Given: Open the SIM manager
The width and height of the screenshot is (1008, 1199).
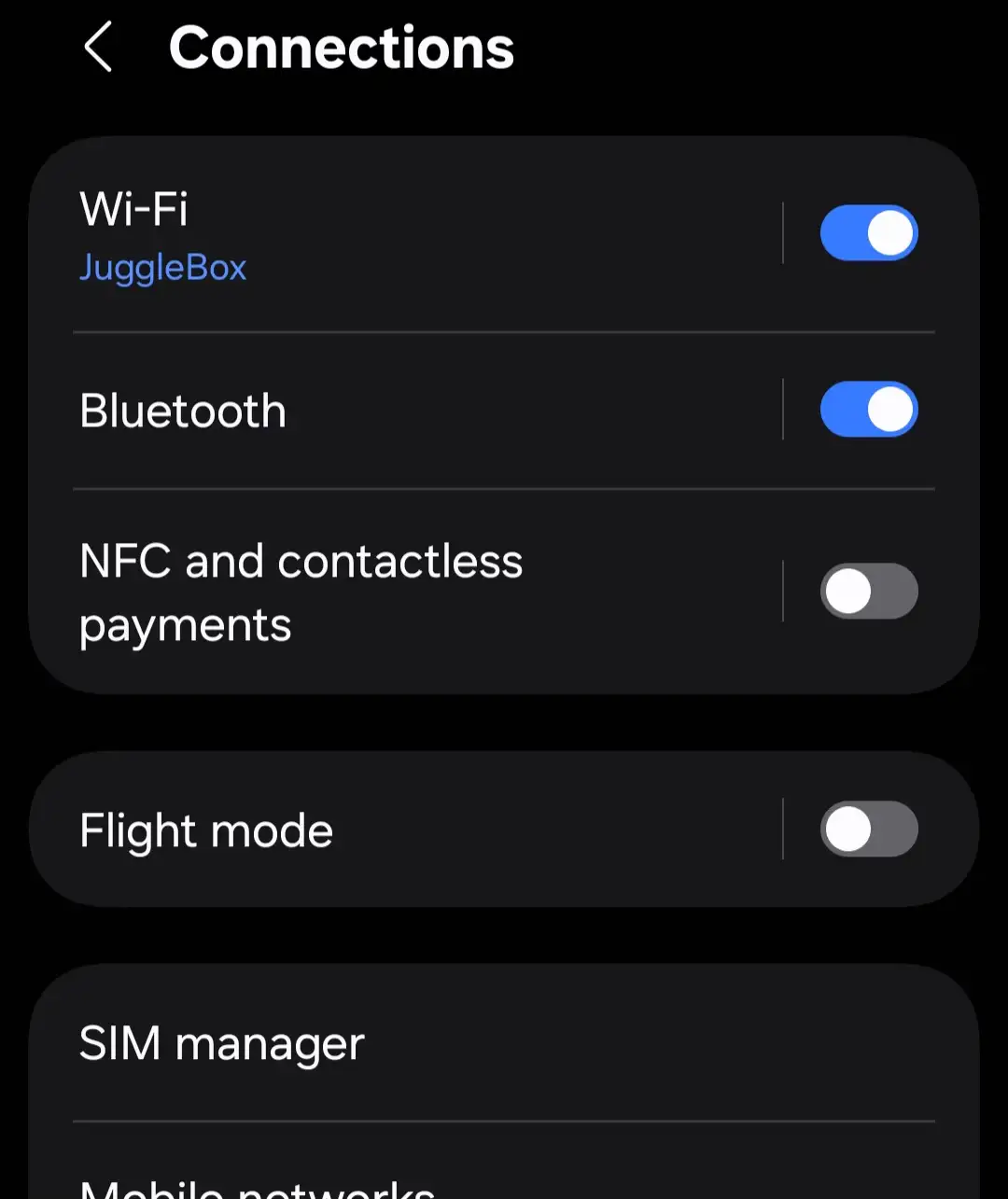Looking at the screenshot, I should (373, 1043).
